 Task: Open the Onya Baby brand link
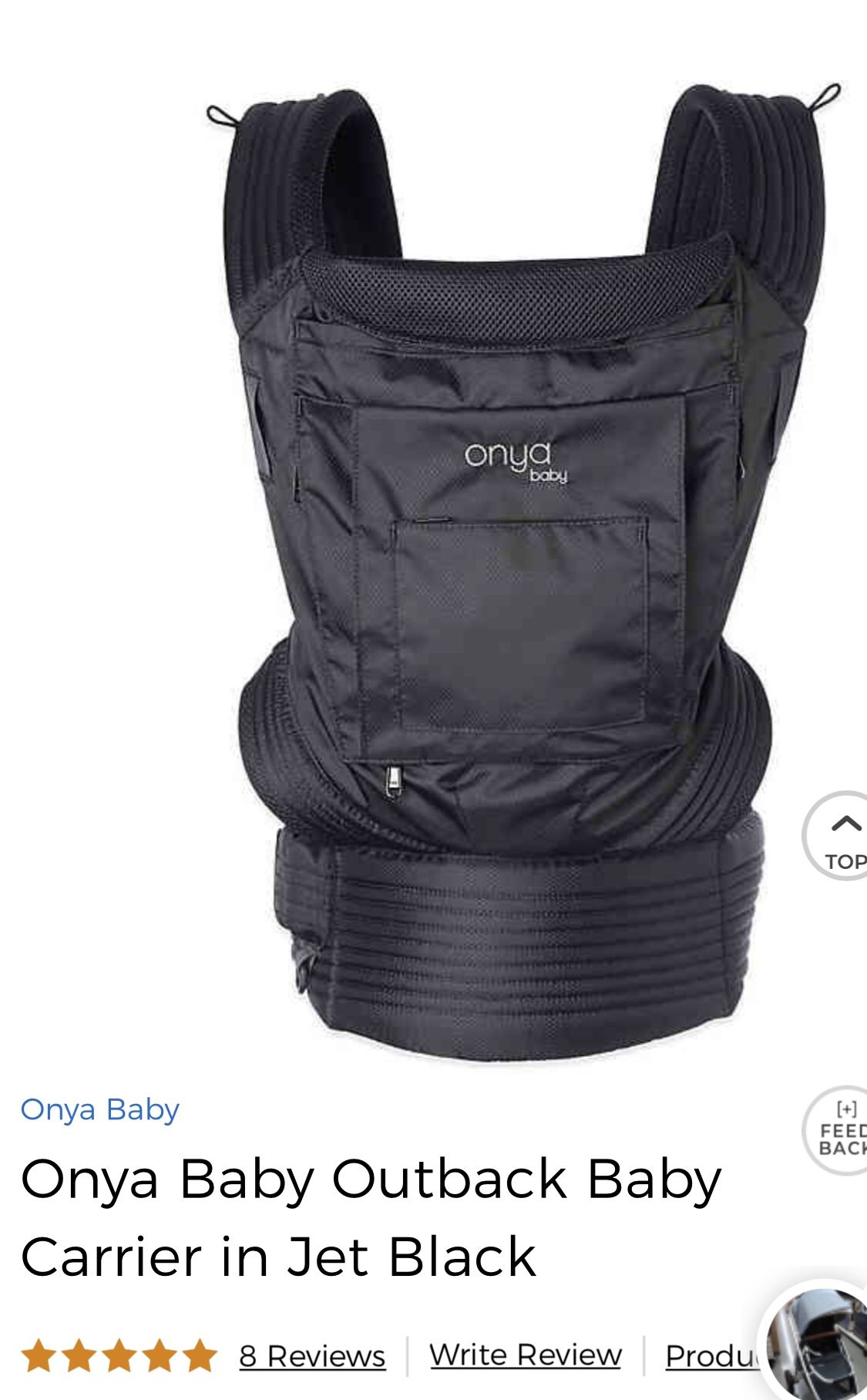pos(99,1109)
